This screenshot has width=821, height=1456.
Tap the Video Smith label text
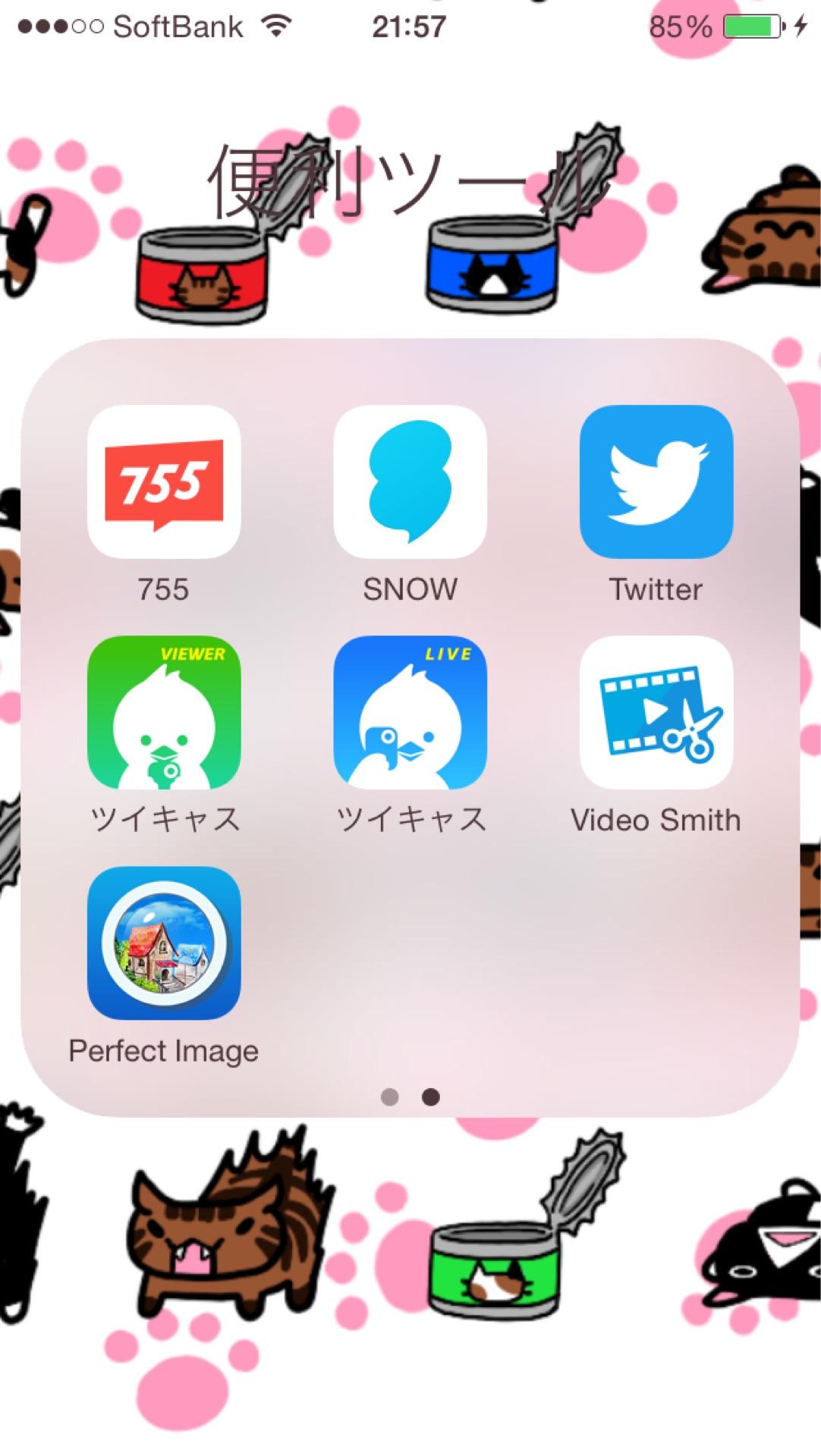655,820
